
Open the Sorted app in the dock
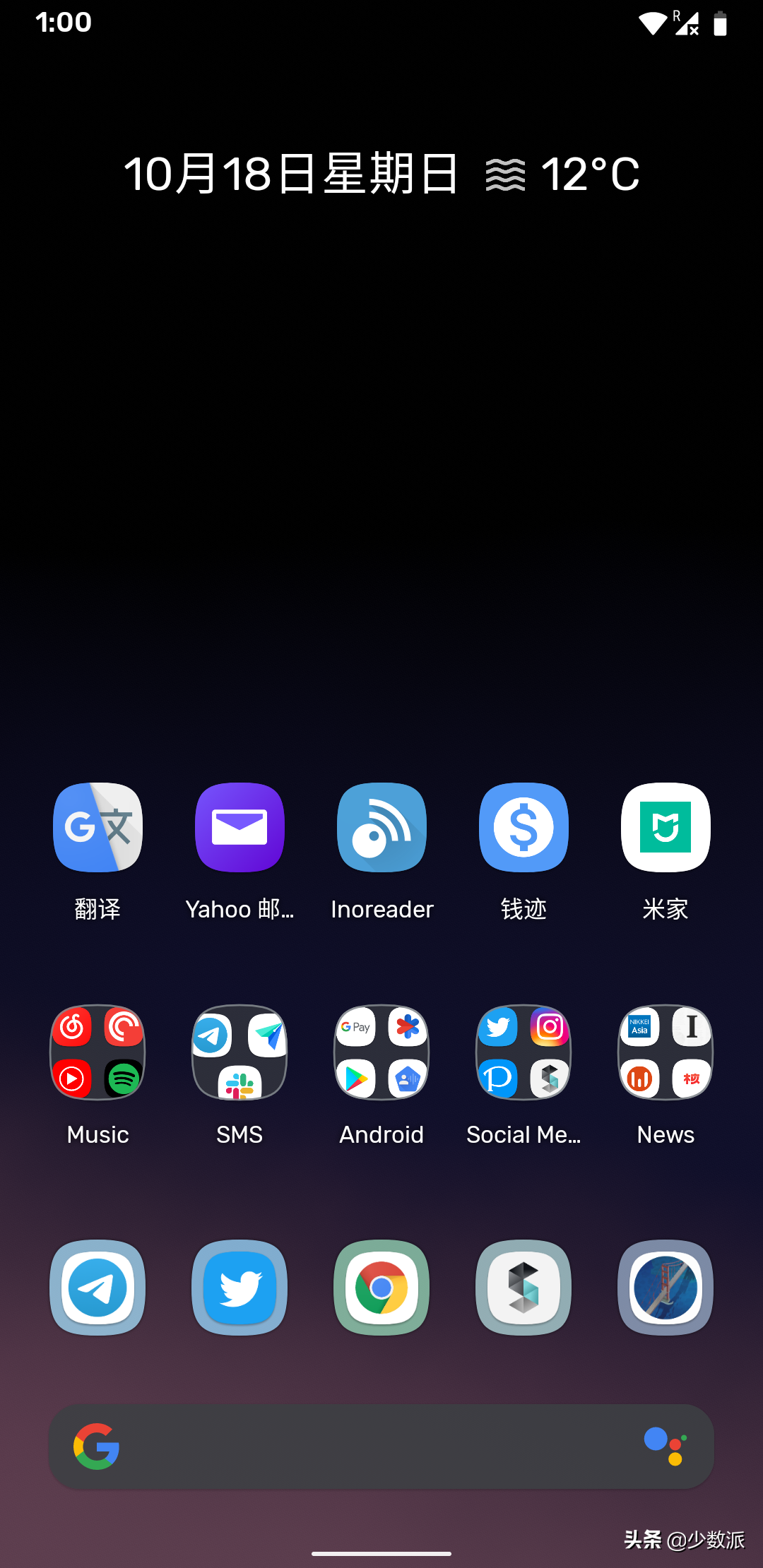tap(523, 1288)
